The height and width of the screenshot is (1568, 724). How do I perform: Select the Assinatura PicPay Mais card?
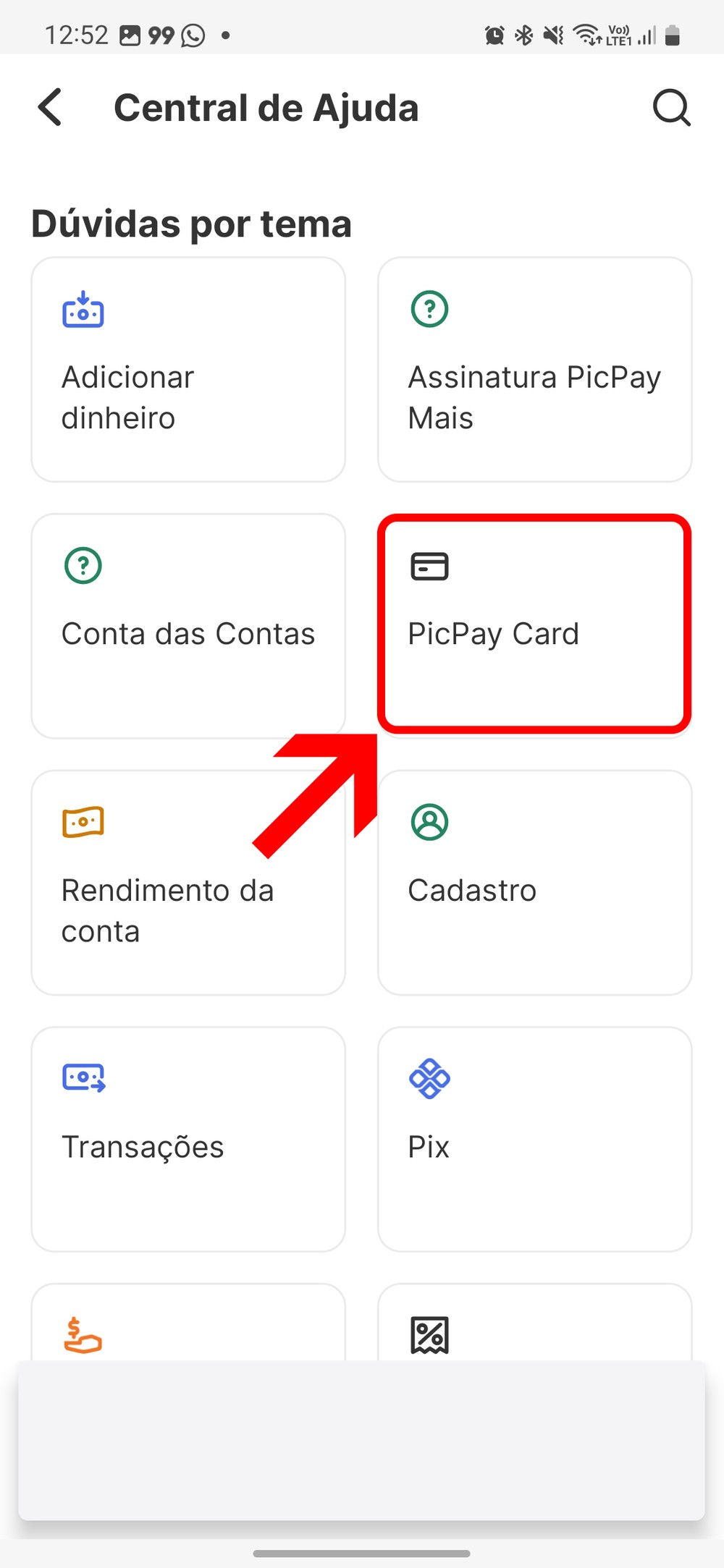click(534, 369)
